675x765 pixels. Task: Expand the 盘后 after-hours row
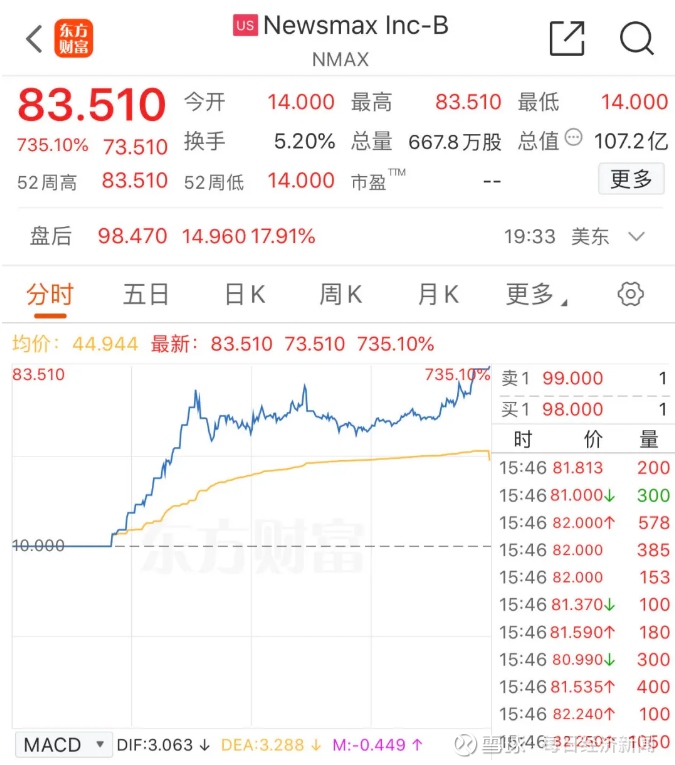tap(637, 237)
